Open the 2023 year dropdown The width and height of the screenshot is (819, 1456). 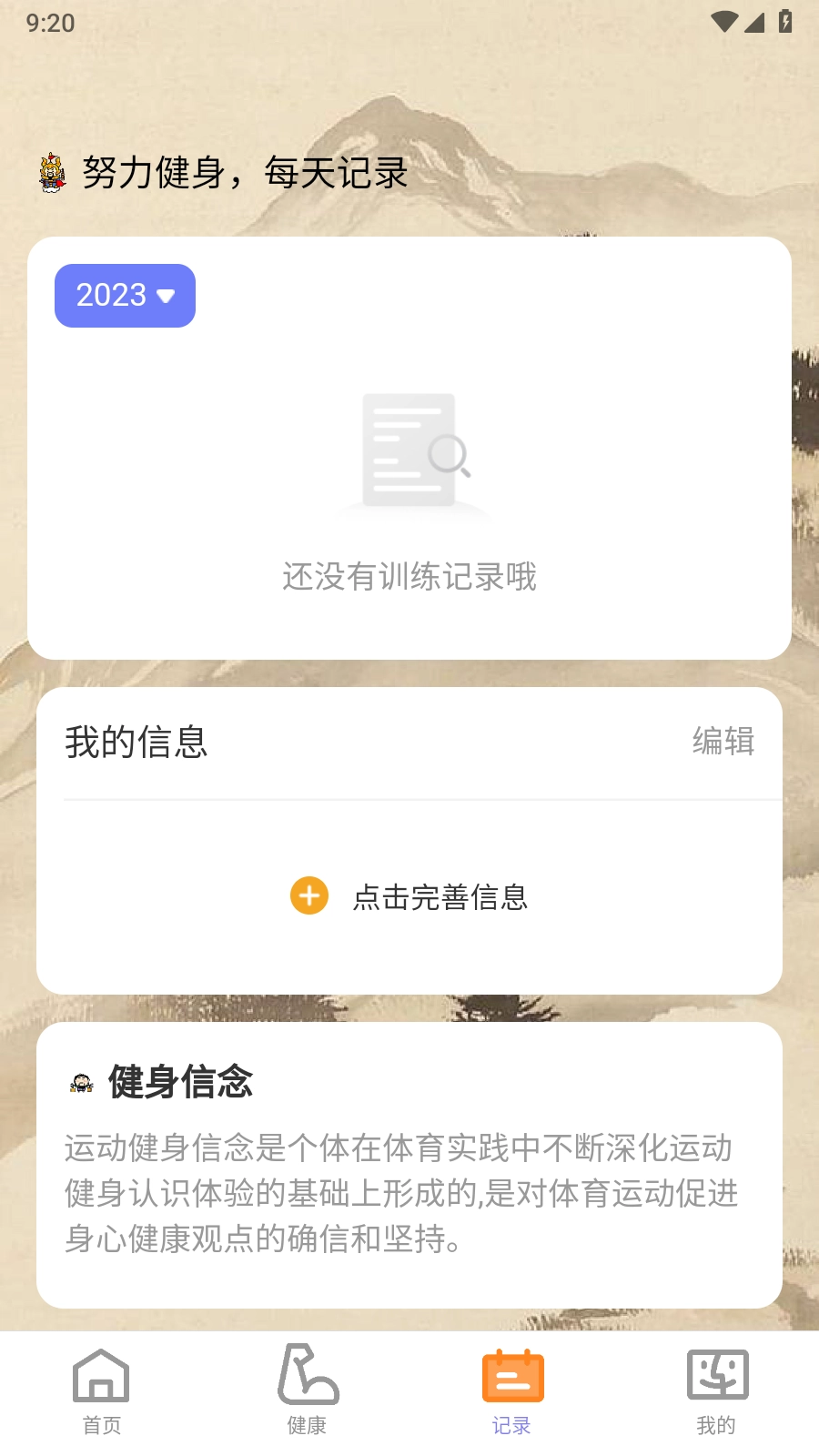[x=125, y=295]
